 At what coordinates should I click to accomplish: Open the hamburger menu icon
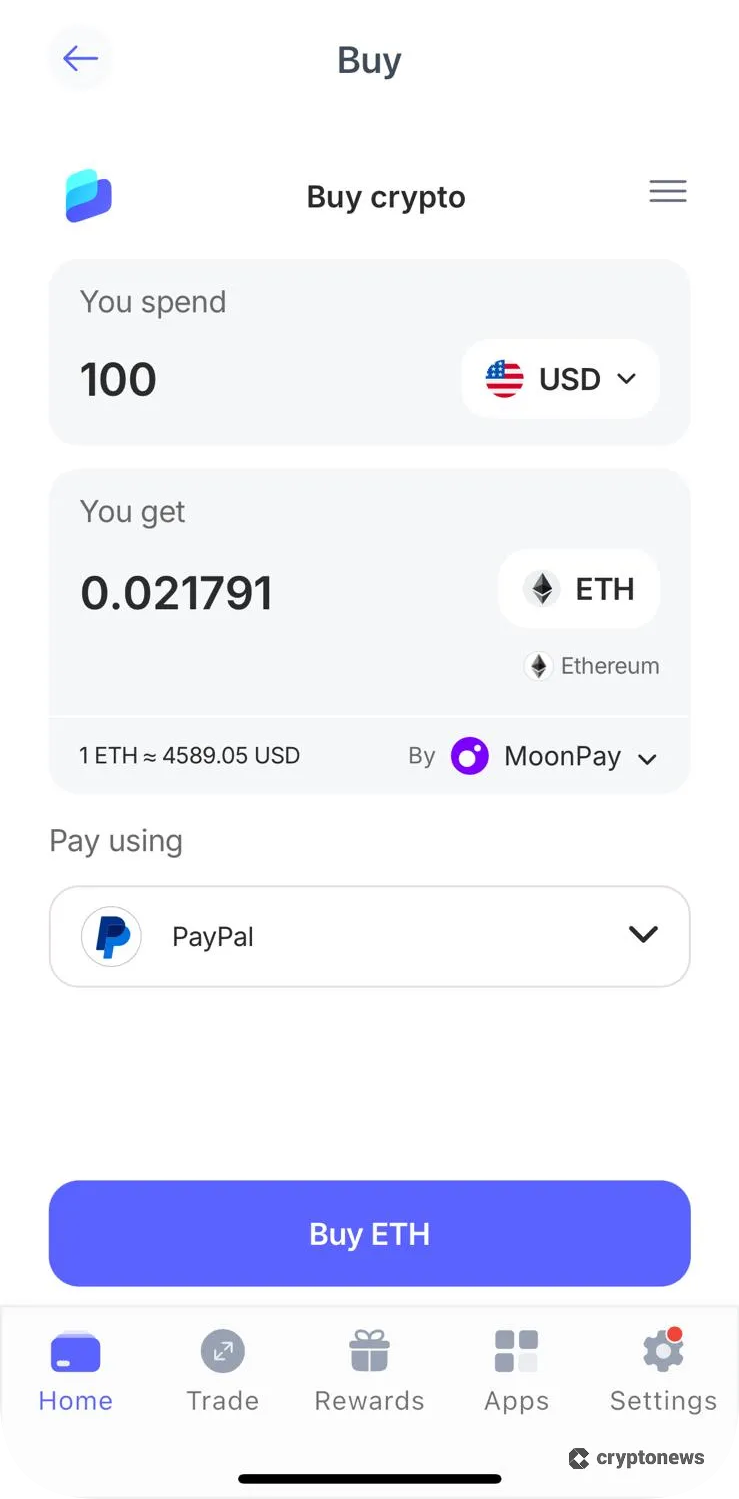coord(667,192)
